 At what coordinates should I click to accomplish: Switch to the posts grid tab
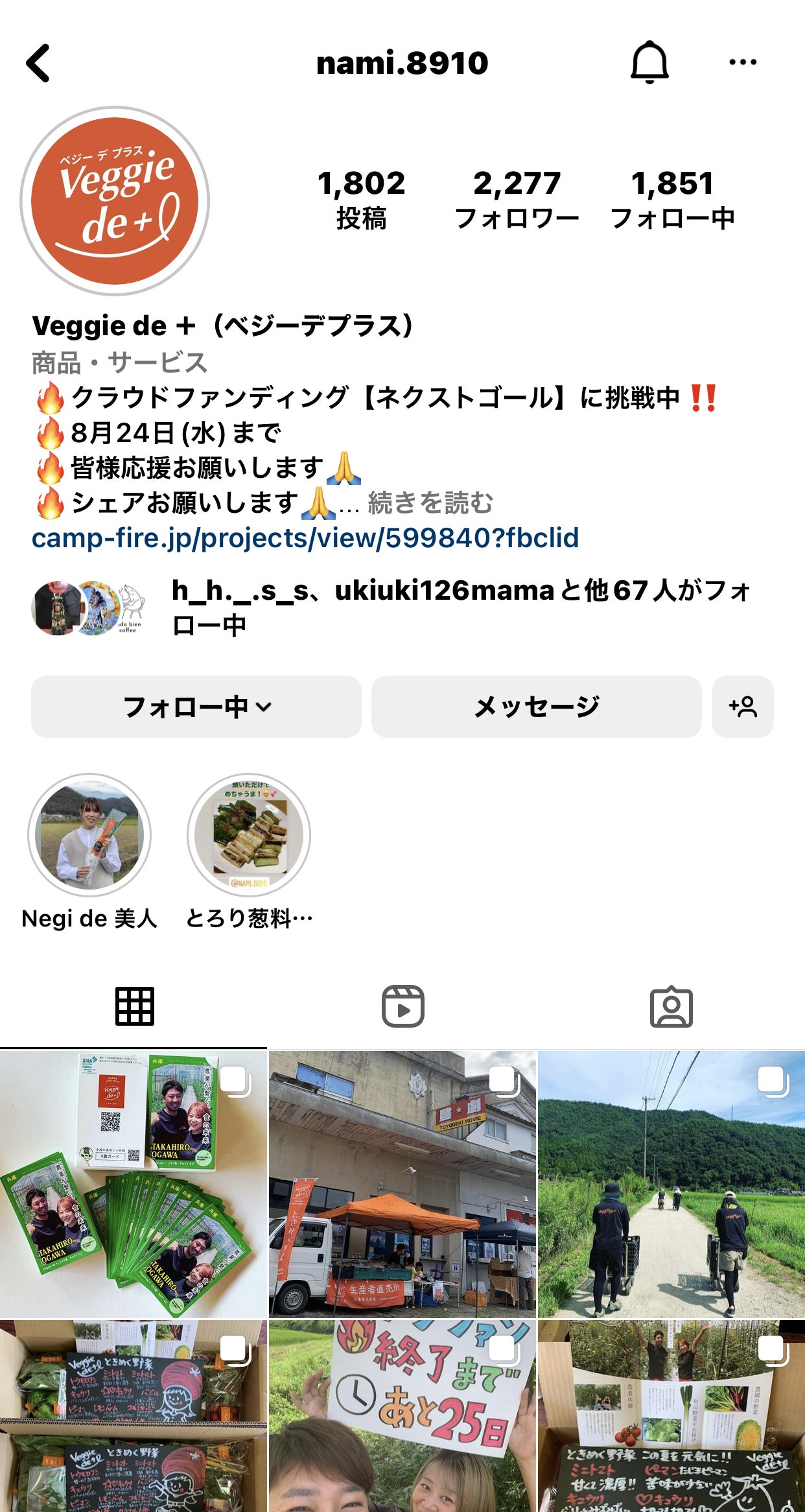(x=134, y=1006)
